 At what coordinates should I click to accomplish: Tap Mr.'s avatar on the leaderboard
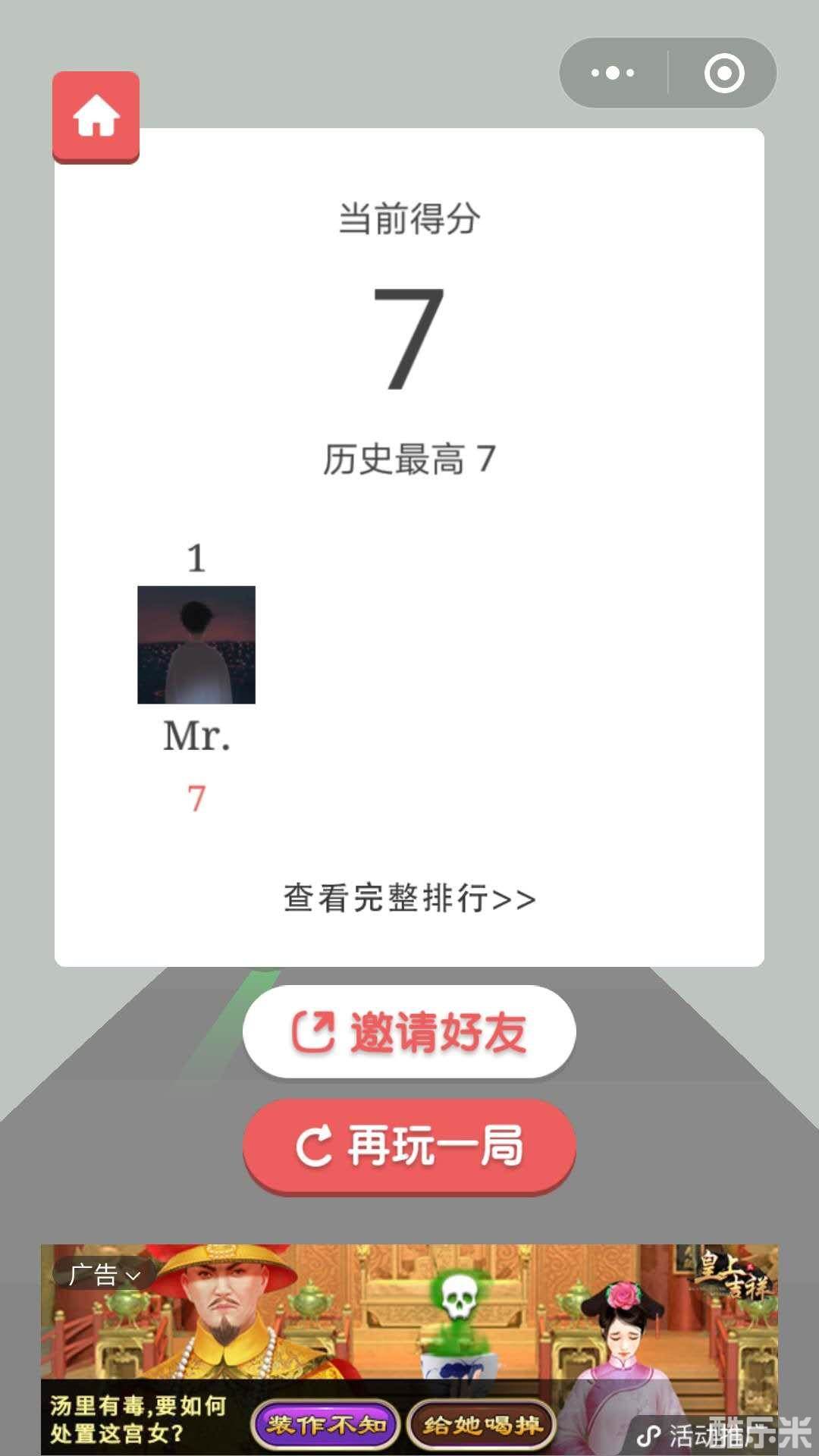pyautogui.click(x=197, y=645)
